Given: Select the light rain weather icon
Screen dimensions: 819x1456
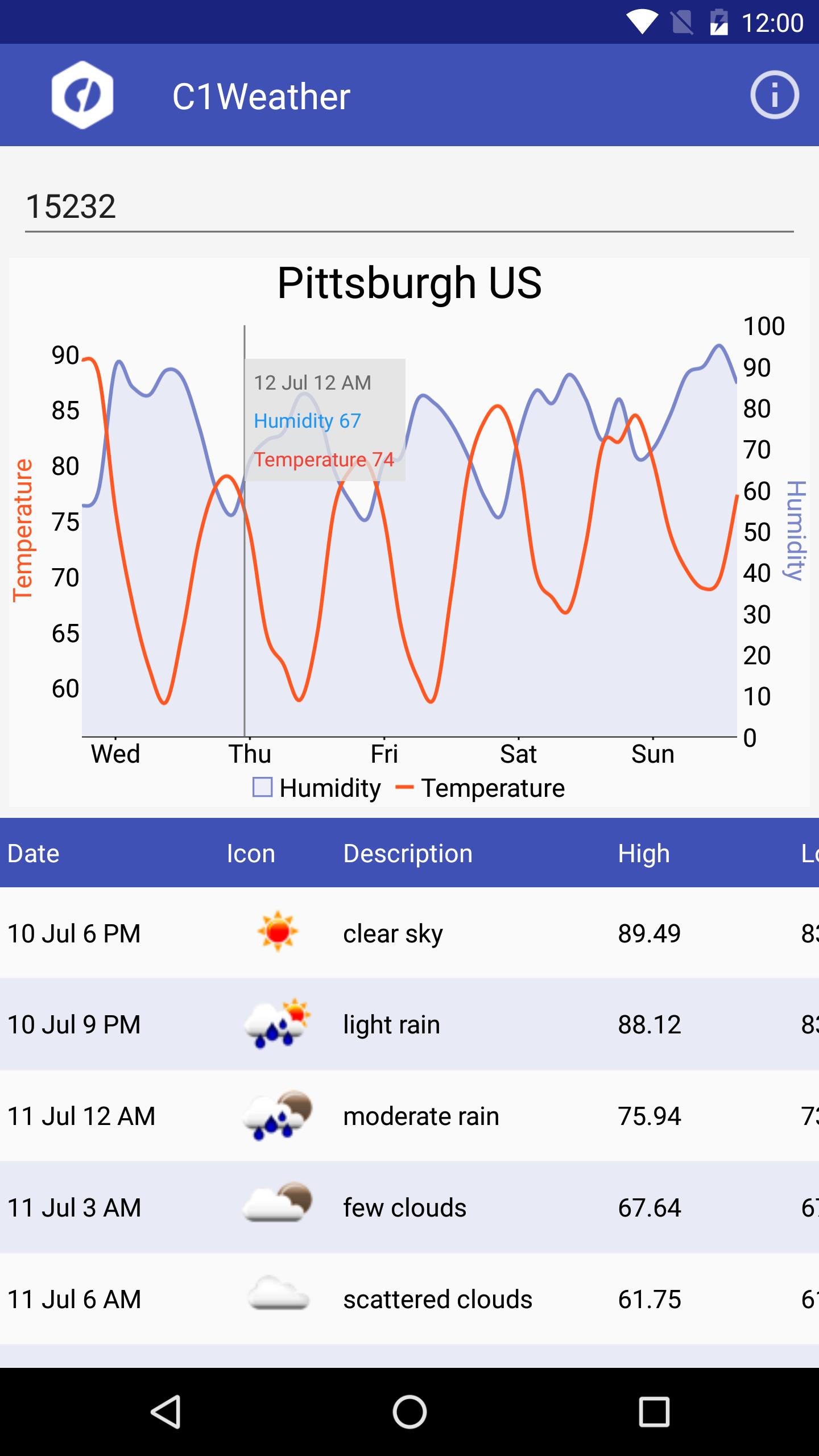Looking at the screenshot, I should [280, 1024].
